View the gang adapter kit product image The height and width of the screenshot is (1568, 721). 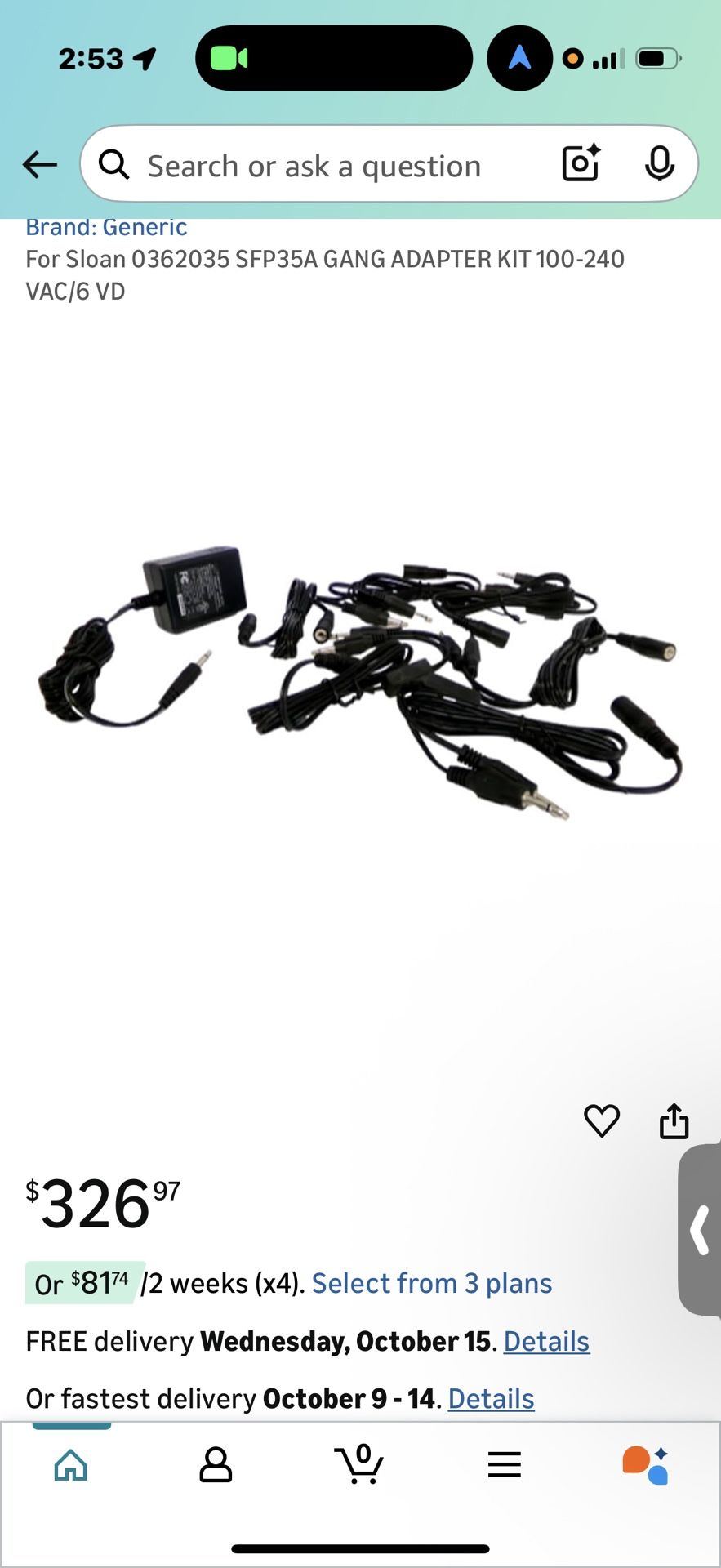pyautogui.click(x=359, y=682)
